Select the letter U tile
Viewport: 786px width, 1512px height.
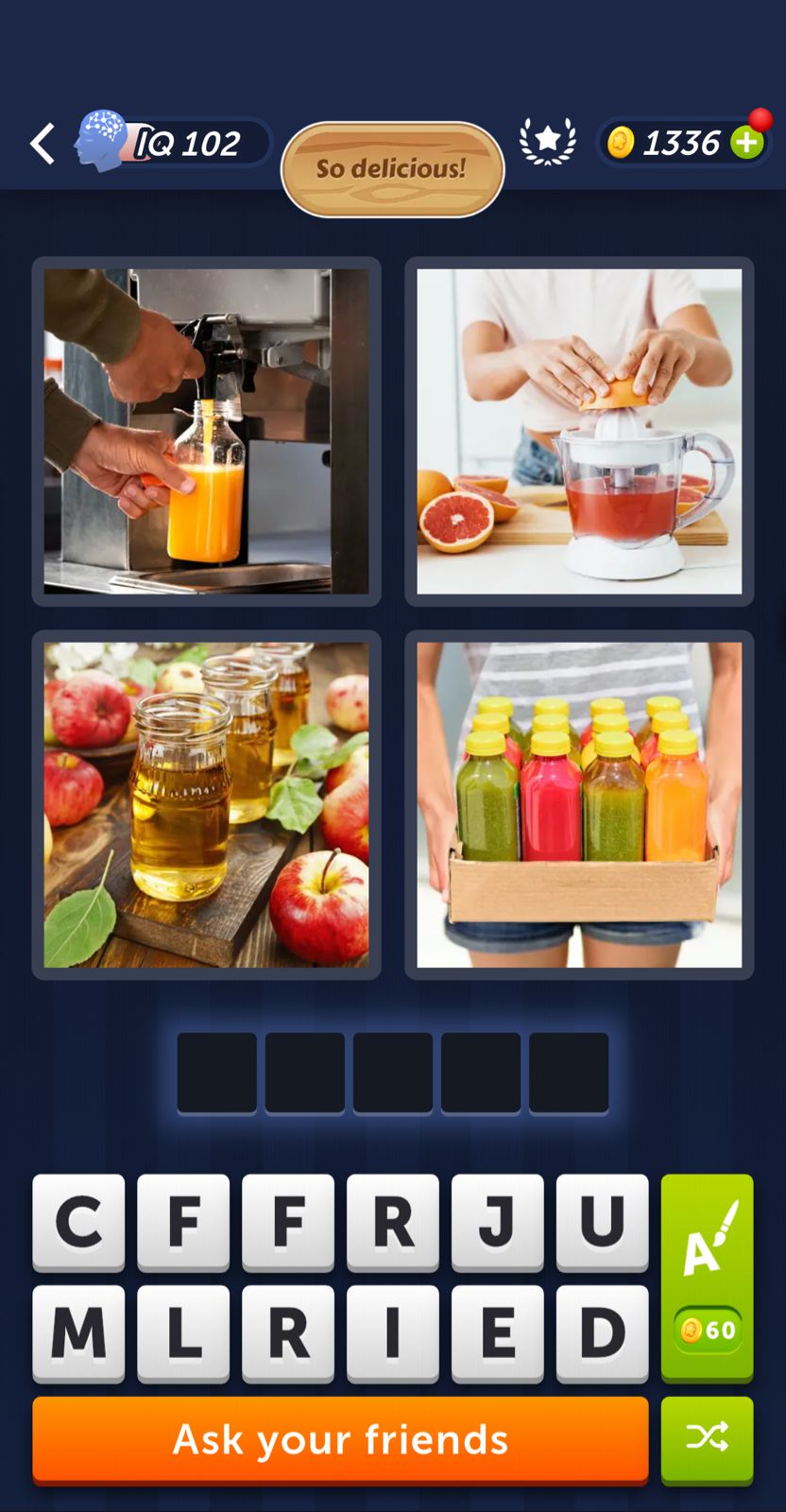(x=602, y=1221)
